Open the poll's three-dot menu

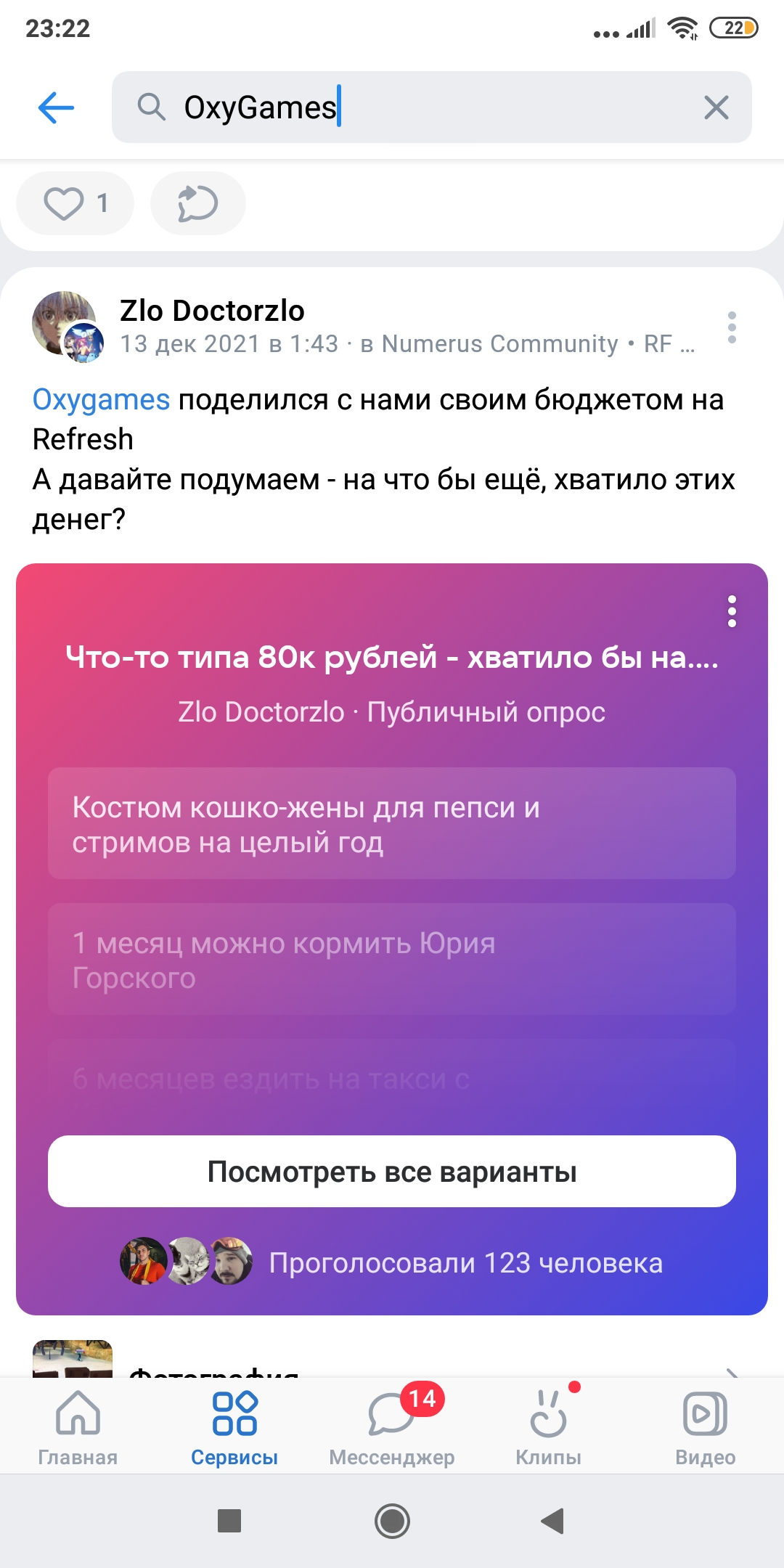tap(732, 611)
